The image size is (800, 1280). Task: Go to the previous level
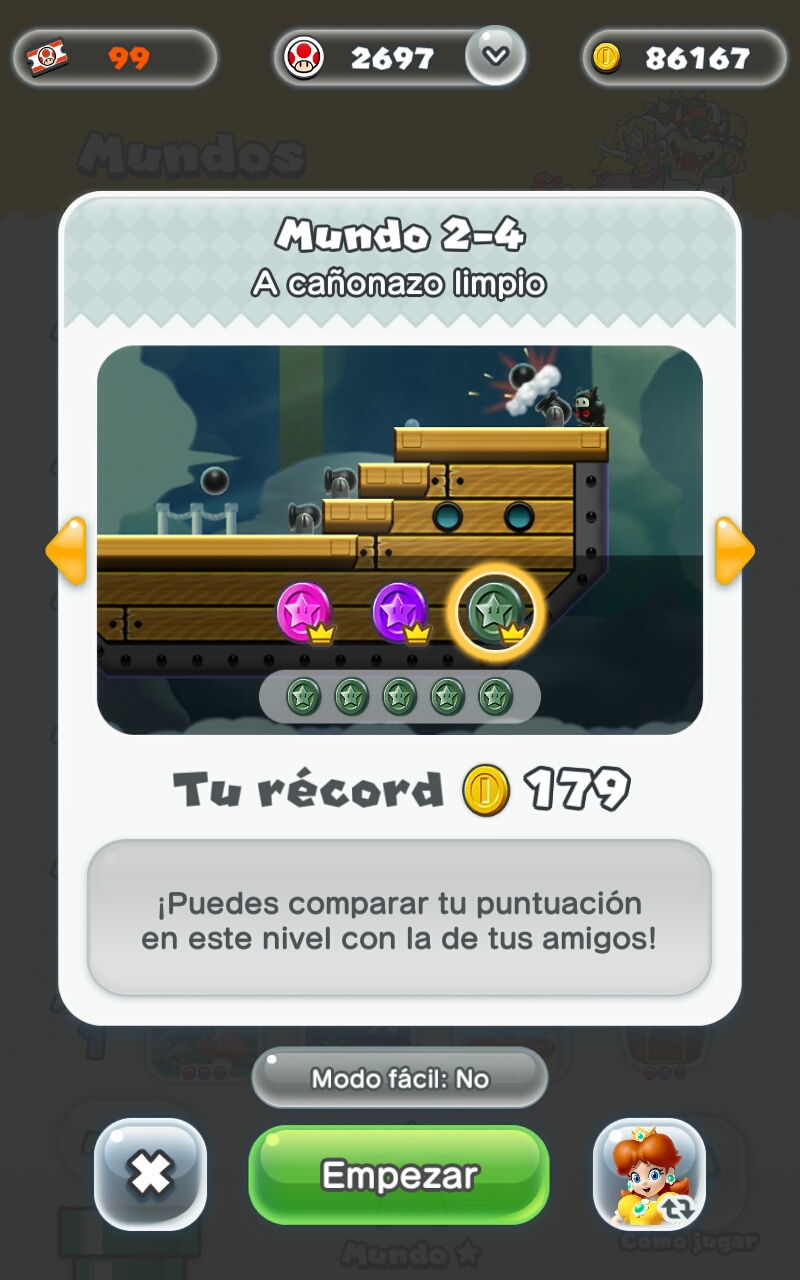(x=67, y=550)
